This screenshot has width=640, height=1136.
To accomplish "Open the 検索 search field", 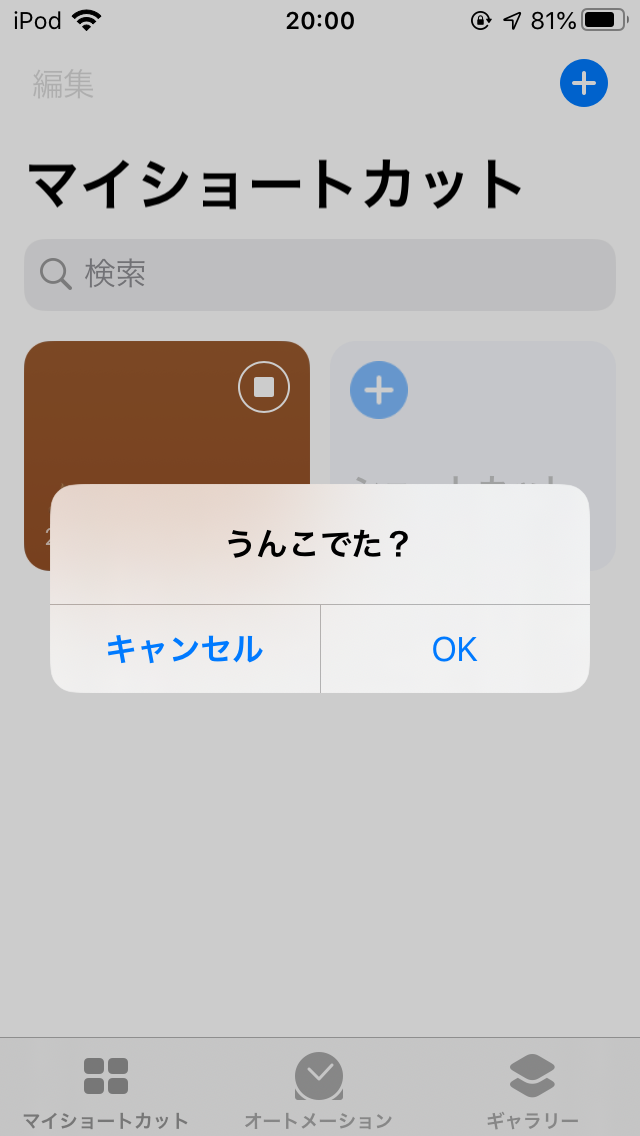I will click(320, 274).
